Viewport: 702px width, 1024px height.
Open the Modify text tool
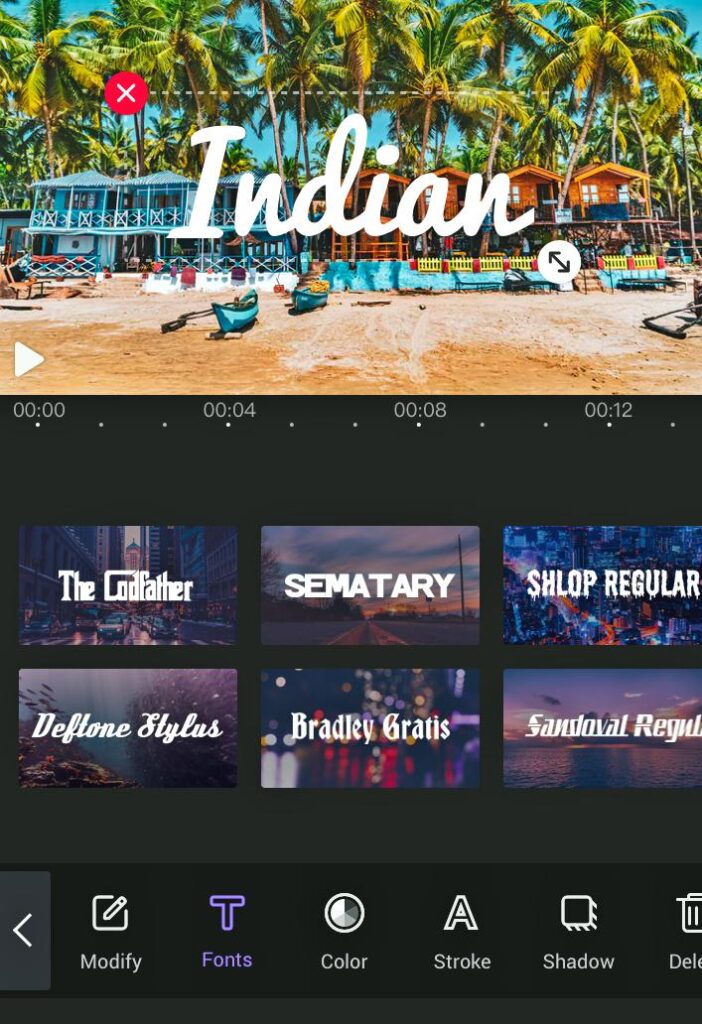(x=111, y=931)
